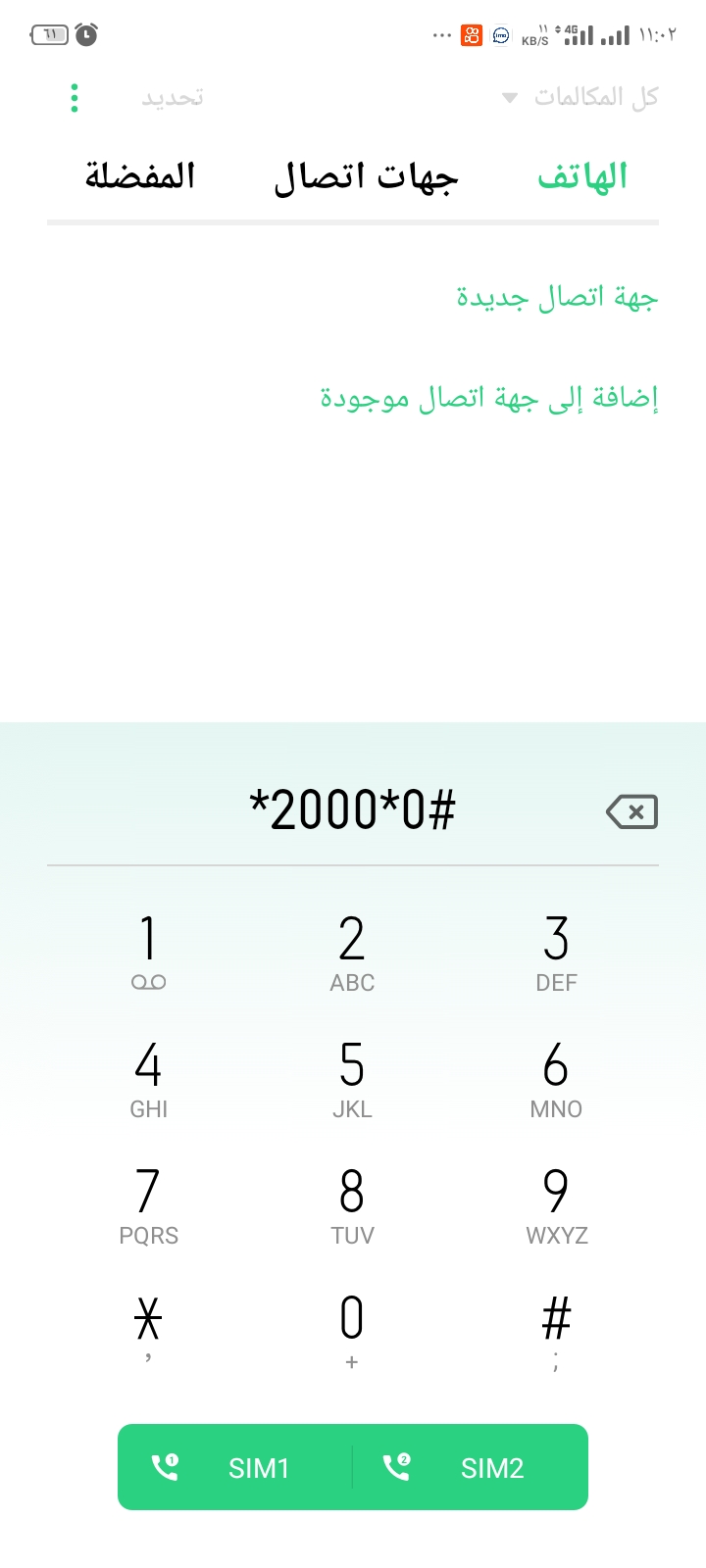The image size is (706, 1568).
Task: Select the الهاتف phone tab
Action: [x=582, y=176]
